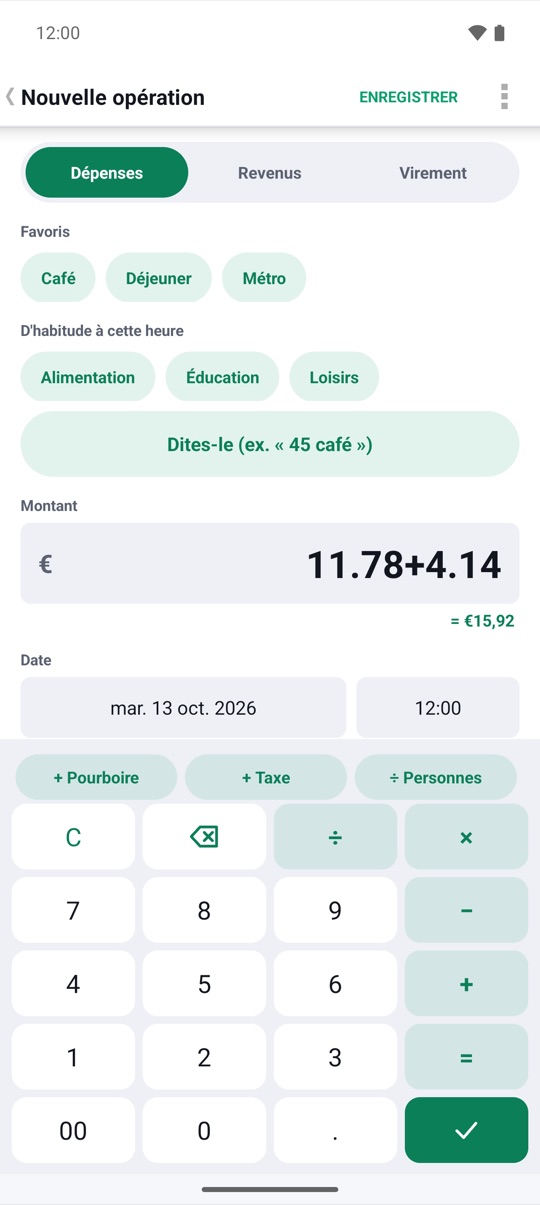Screen dimensions: 540x1205
Task: Tap the Dites-le voice entry button
Action: click(x=270, y=444)
